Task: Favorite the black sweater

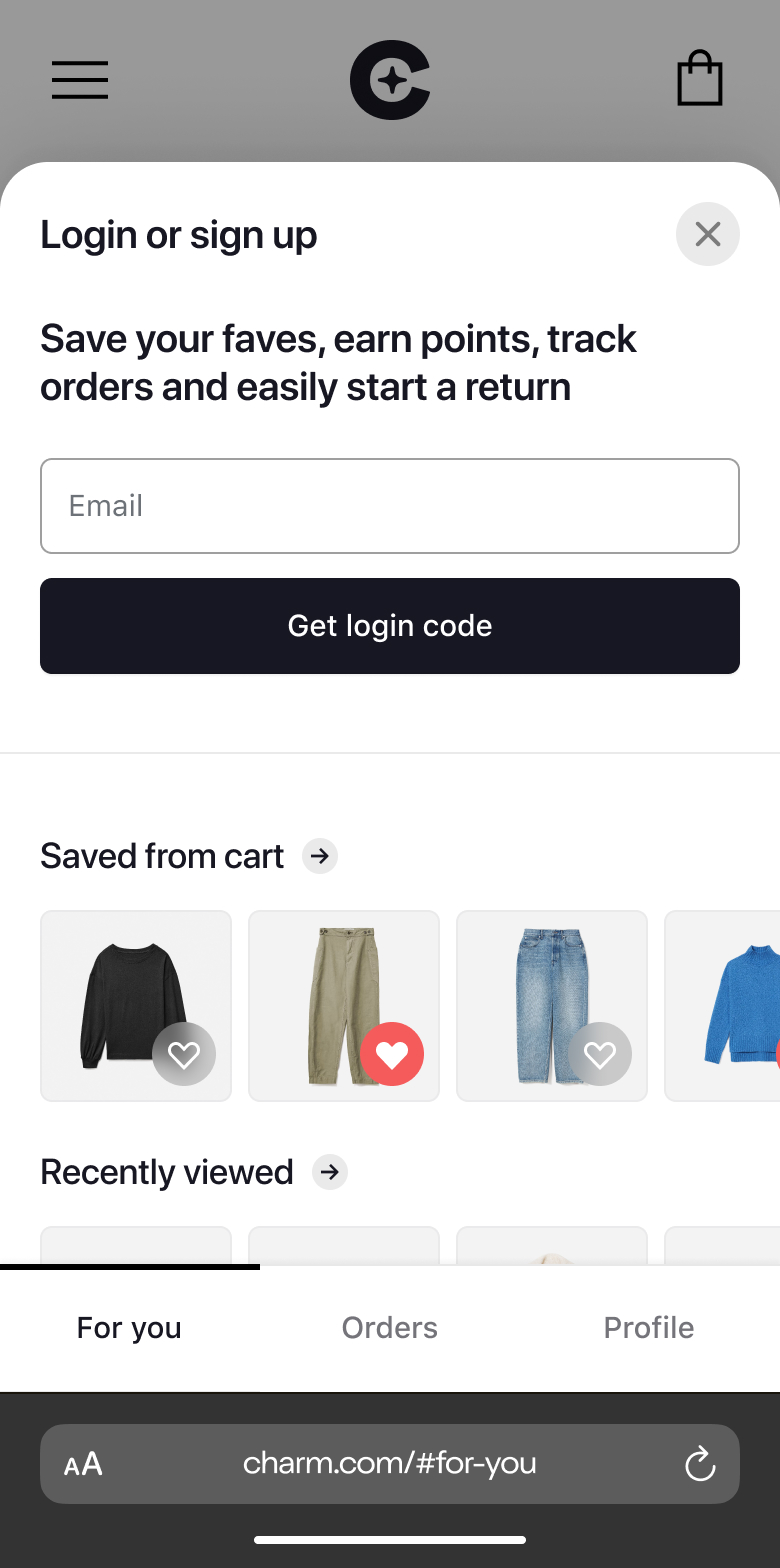Action: tap(184, 1054)
